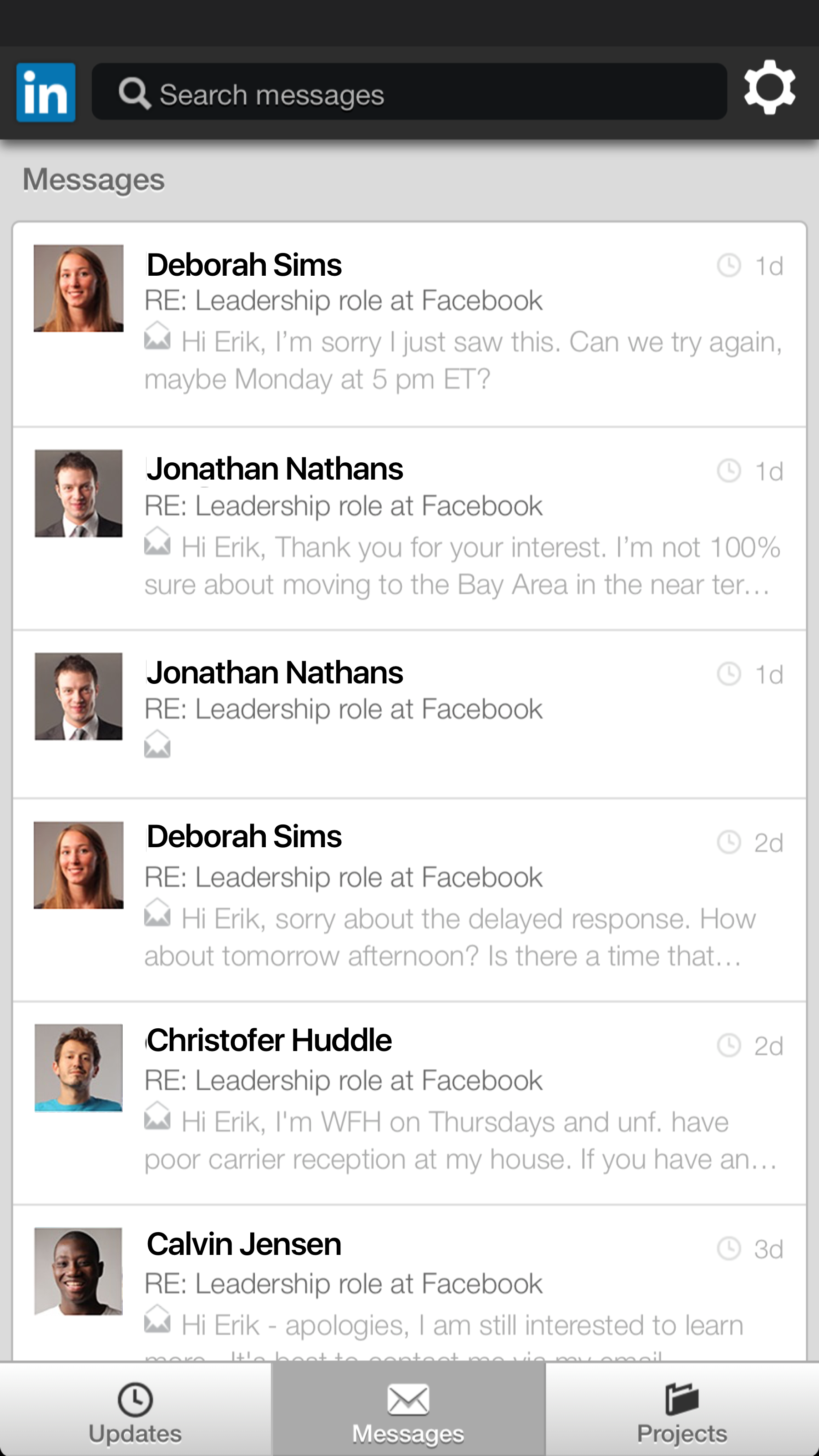The height and width of the screenshot is (1456, 819).
Task: Switch to the Projects tab
Action: (682, 1409)
